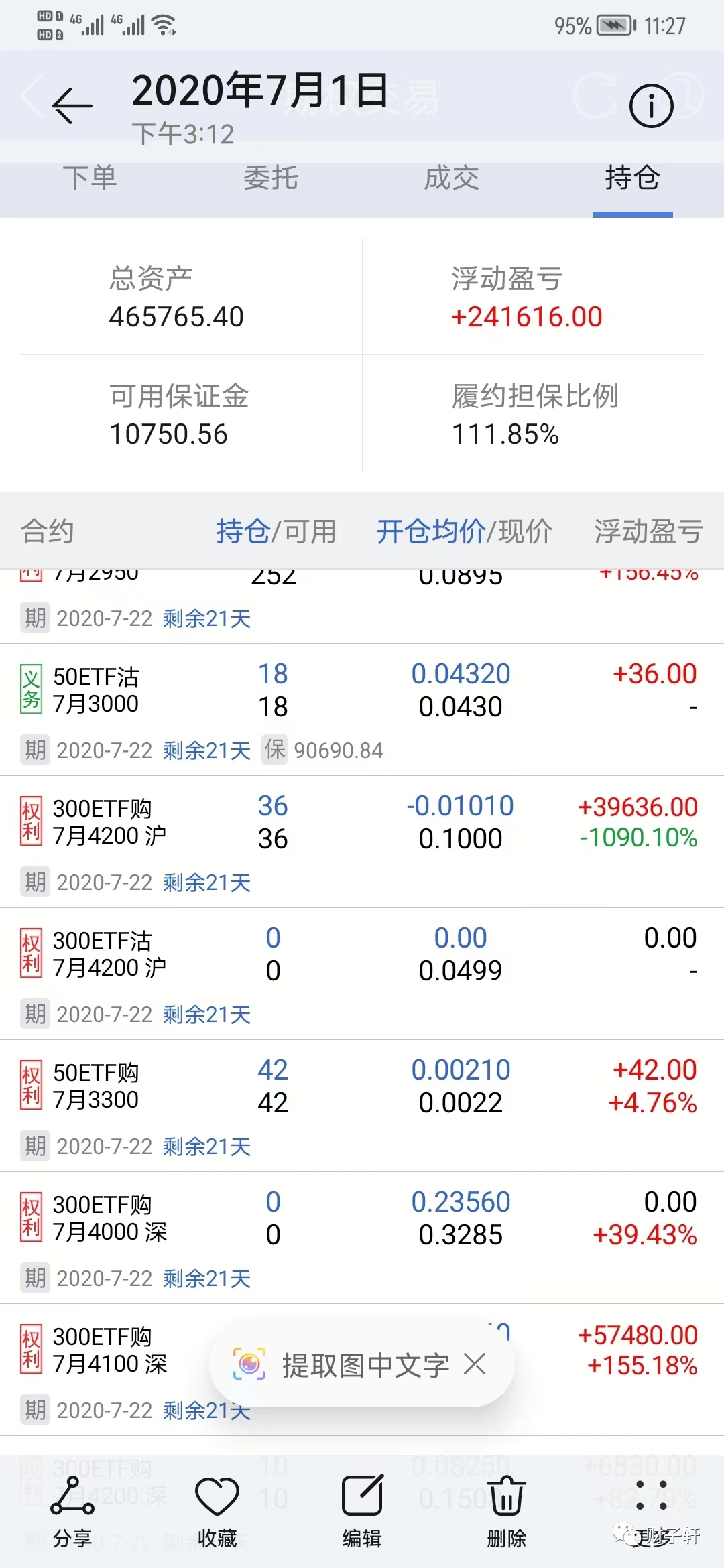Open the photo info details
Viewport: 724px width, 1568px height.
[651, 106]
